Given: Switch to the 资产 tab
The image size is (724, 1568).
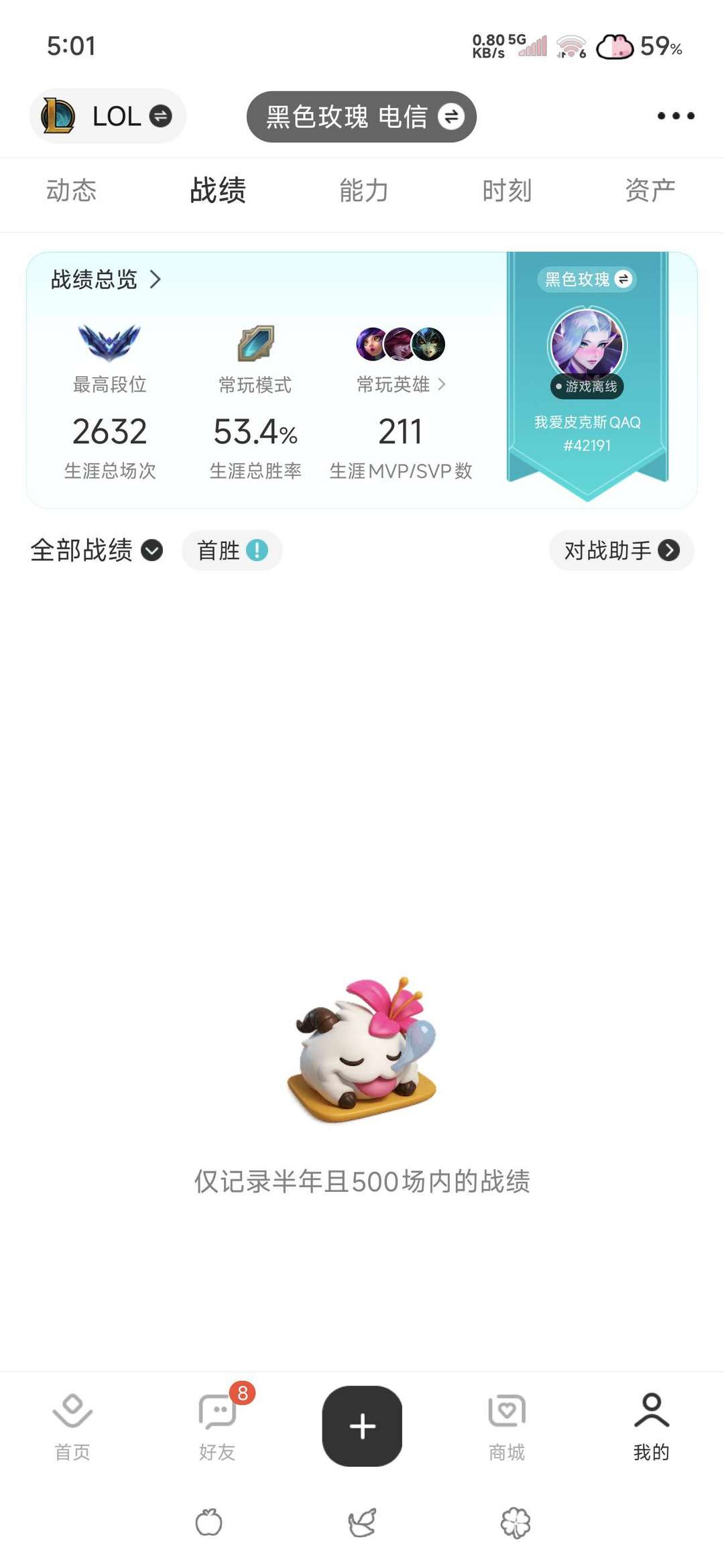Looking at the screenshot, I should [650, 190].
